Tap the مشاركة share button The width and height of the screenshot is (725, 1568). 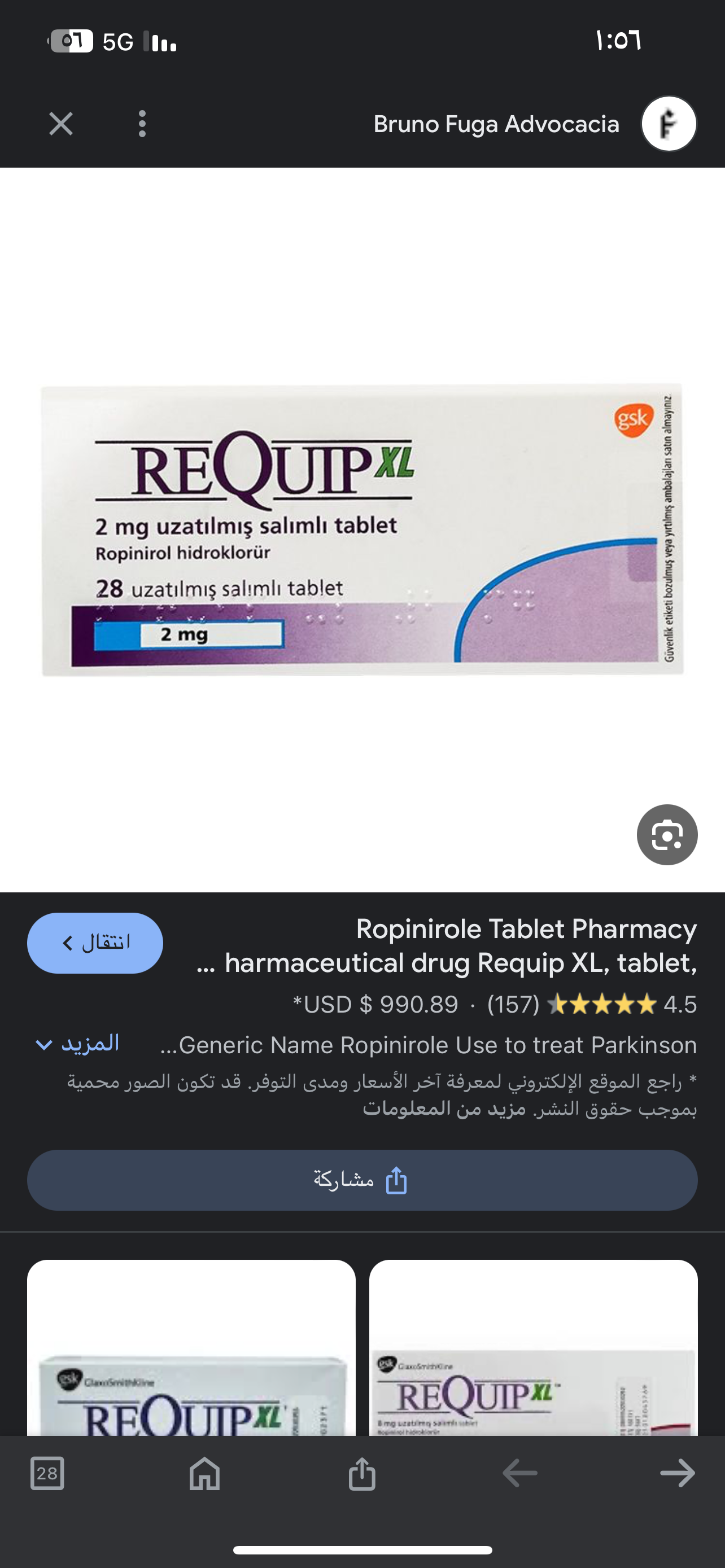pyautogui.click(x=362, y=1180)
